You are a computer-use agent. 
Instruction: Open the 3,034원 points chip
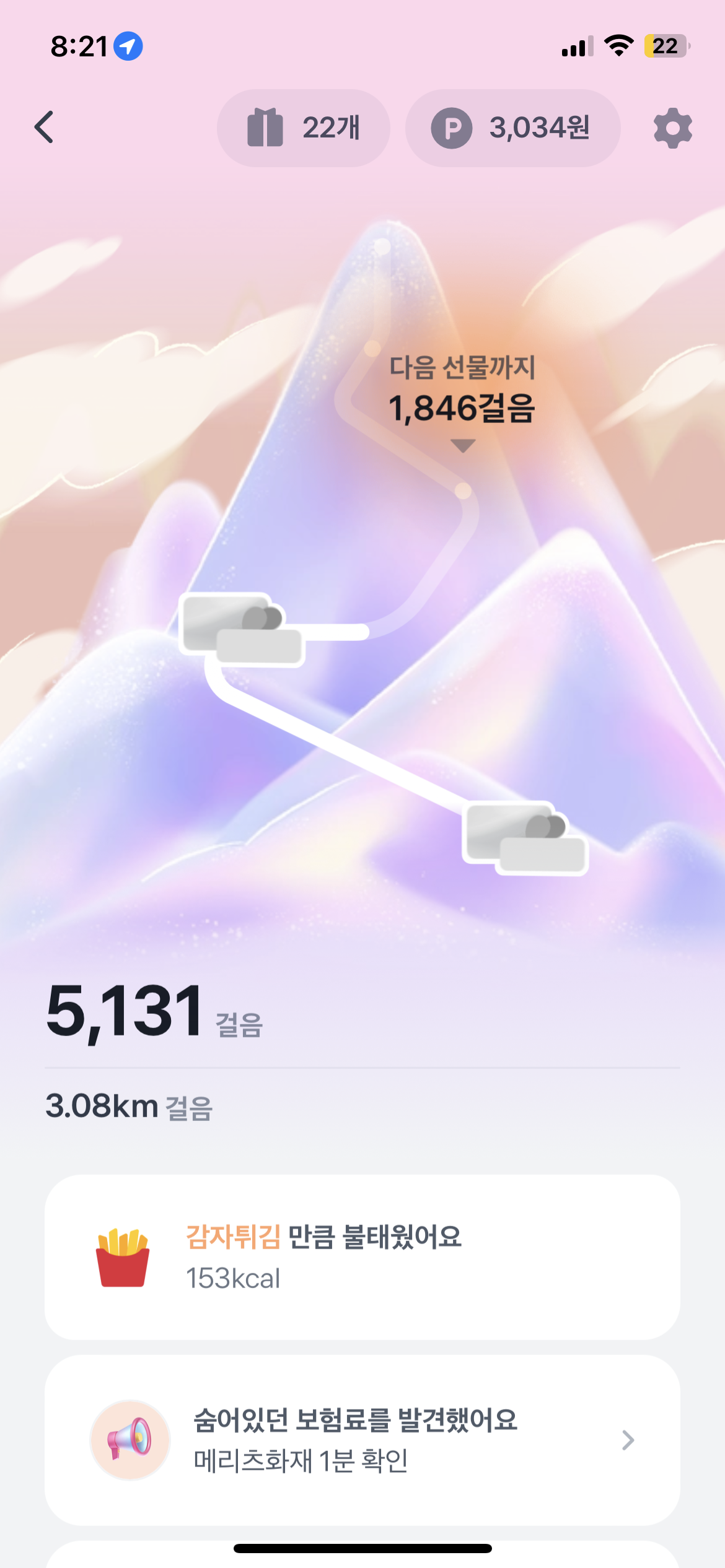512,128
